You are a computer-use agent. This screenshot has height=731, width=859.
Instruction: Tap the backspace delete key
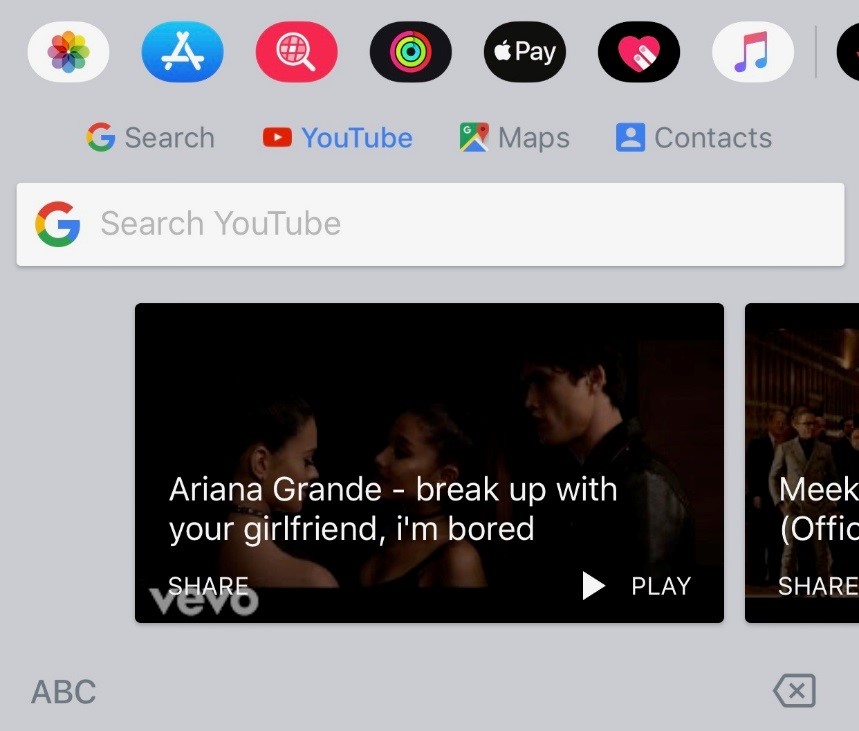[x=794, y=690]
